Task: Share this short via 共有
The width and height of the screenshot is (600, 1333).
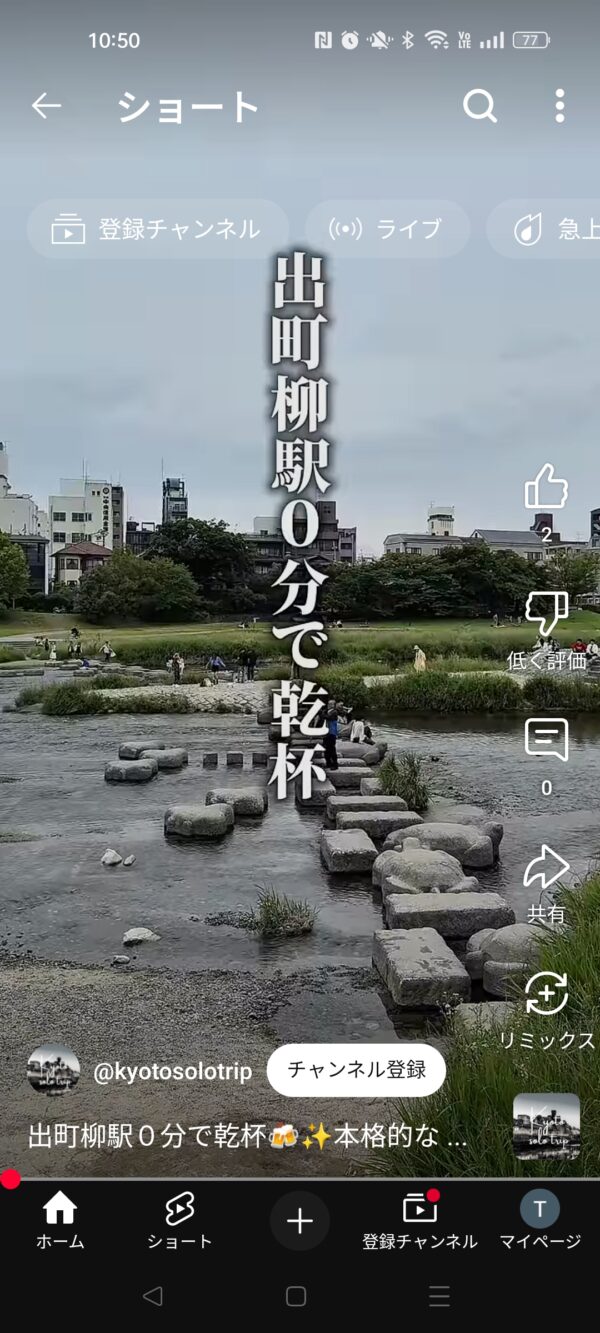Action: tap(546, 868)
